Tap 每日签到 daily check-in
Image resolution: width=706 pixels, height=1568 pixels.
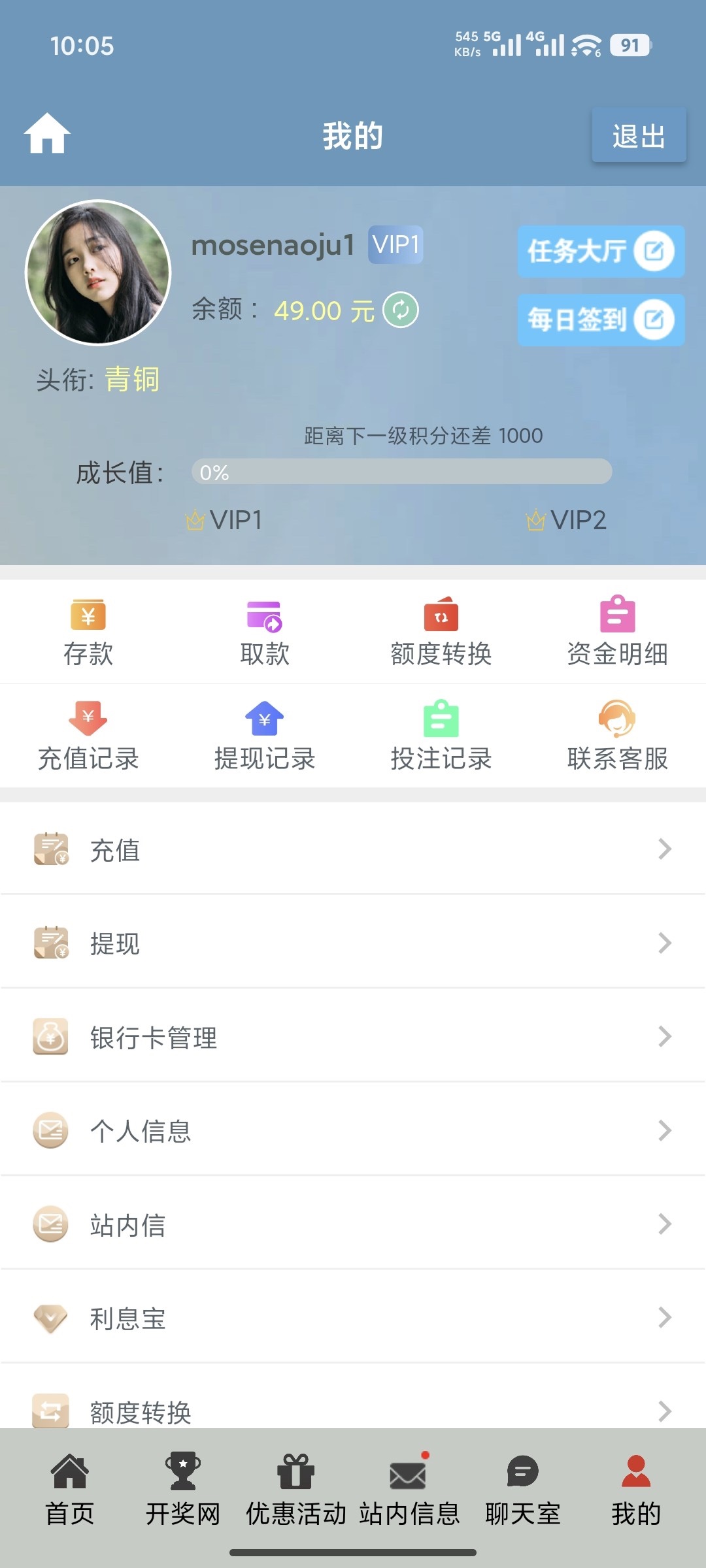[x=600, y=320]
